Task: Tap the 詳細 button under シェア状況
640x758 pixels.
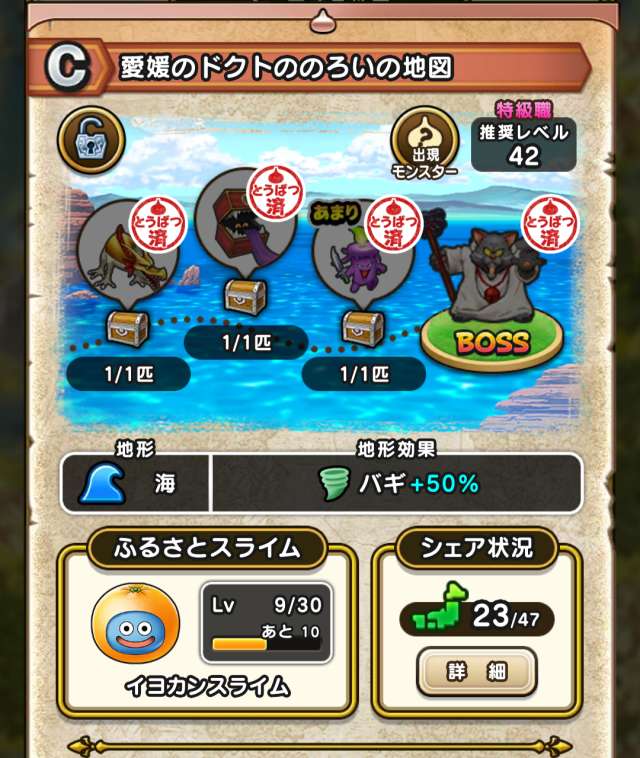Action: click(476, 671)
